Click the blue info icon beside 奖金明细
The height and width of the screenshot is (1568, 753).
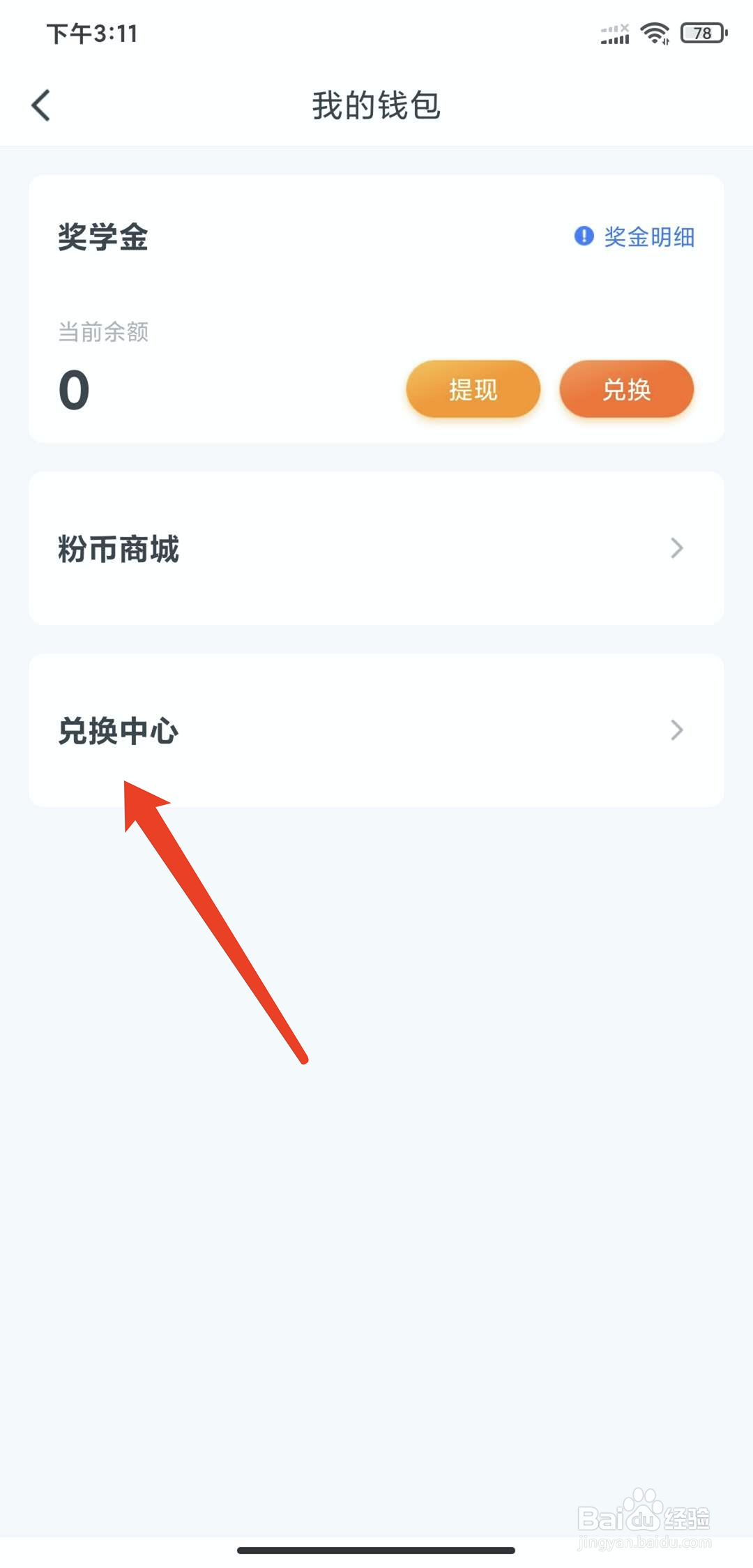coord(584,236)
